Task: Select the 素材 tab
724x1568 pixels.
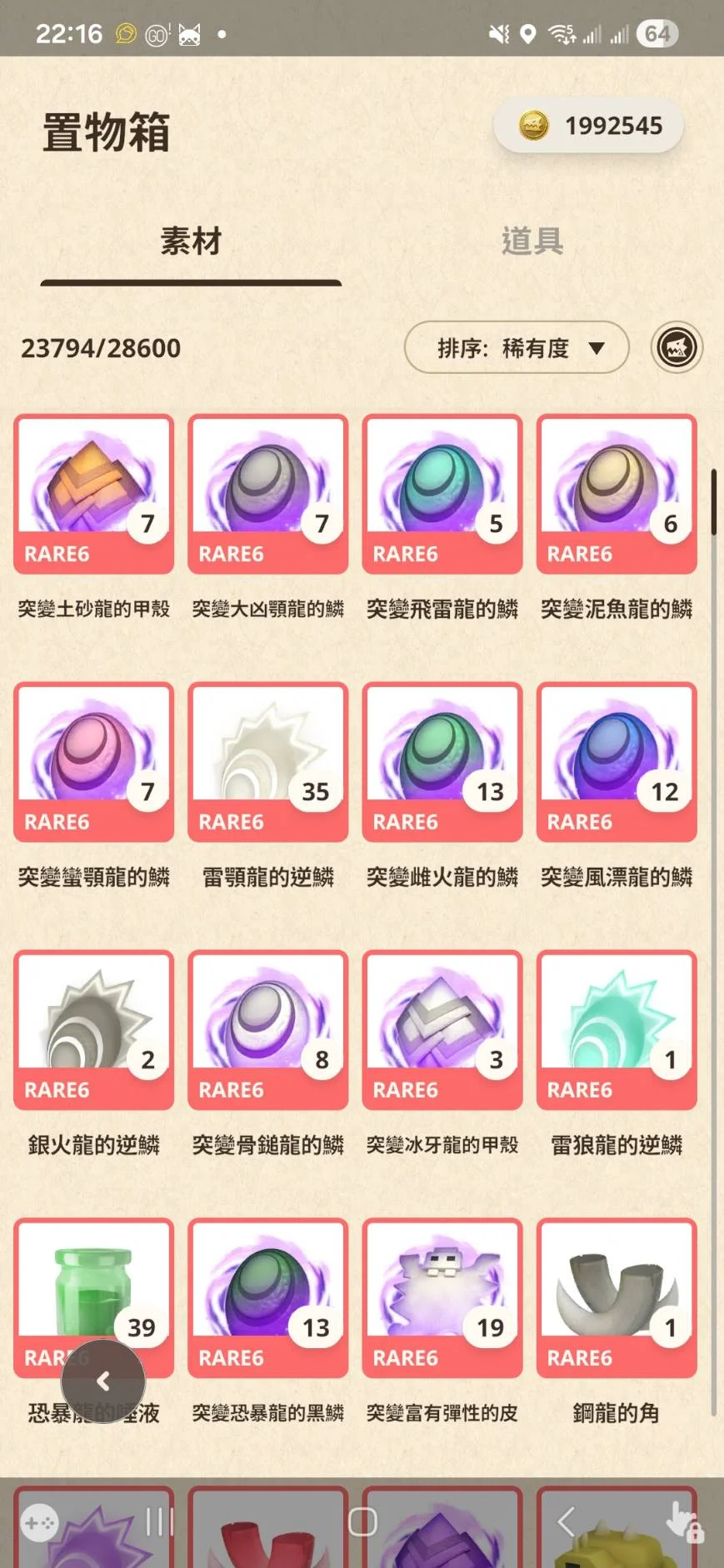Action: (x=191, y=241)
